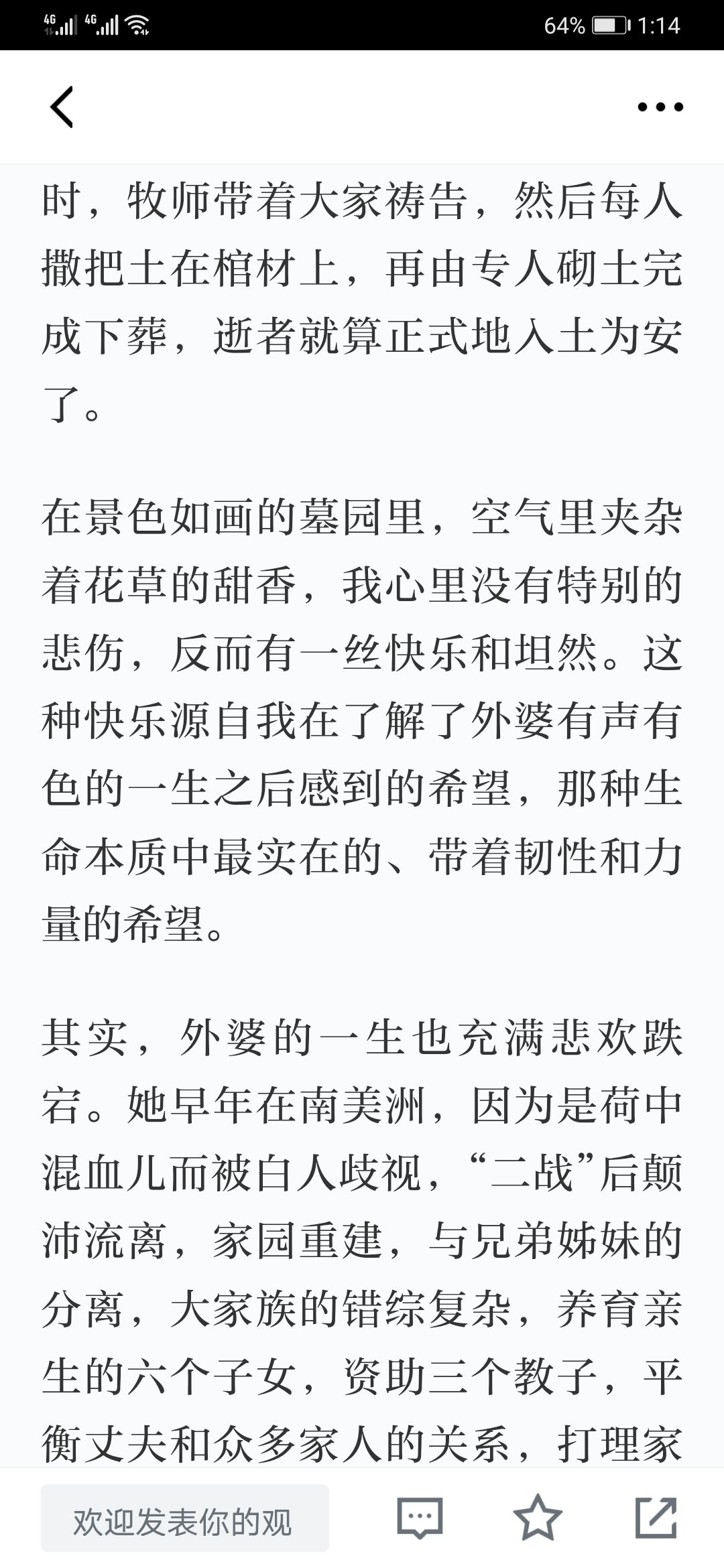
Task: Share the article via the share icon
Action: (656, 1518)
